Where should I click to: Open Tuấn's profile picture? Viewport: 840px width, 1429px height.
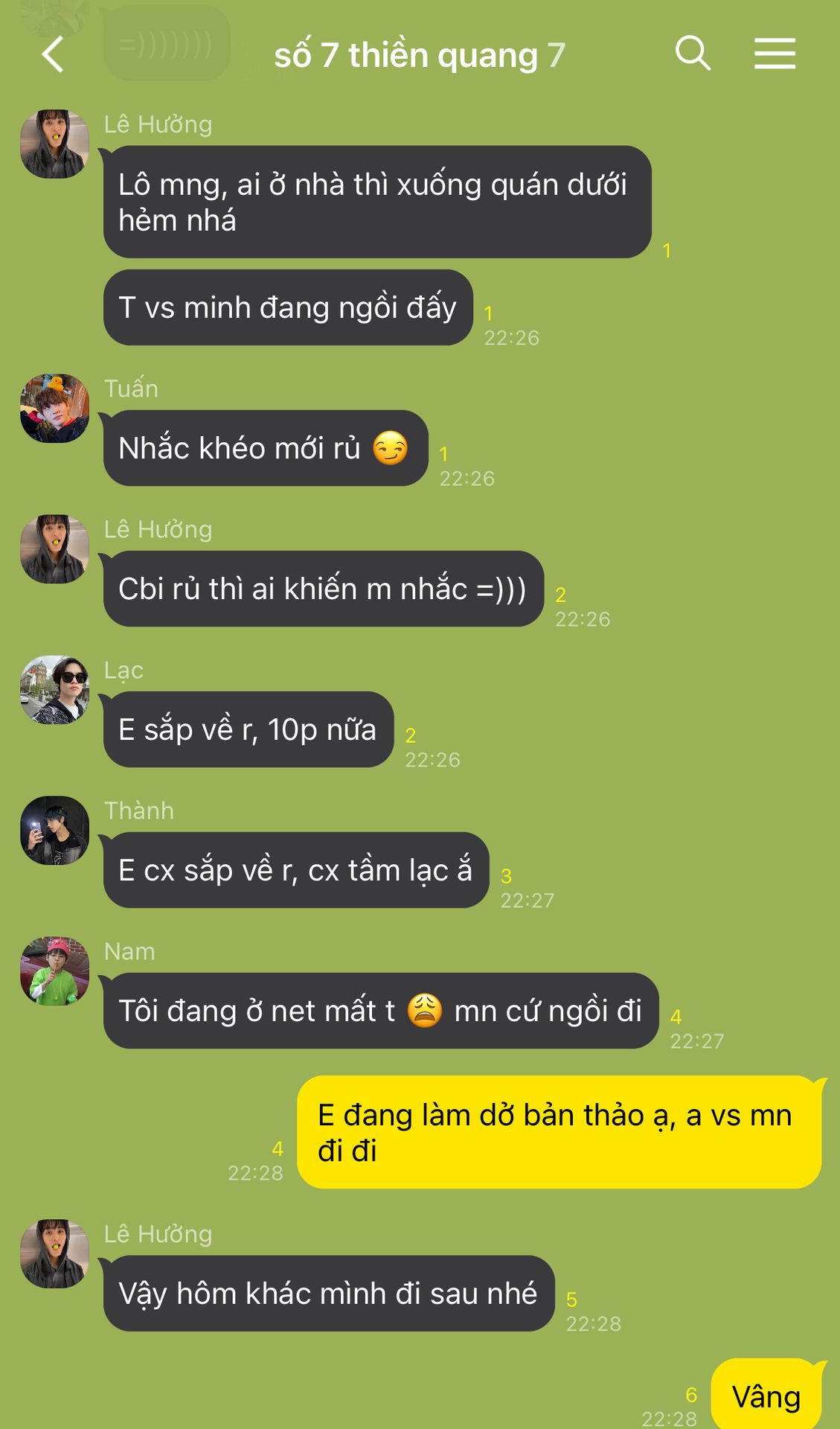(54, 409)
